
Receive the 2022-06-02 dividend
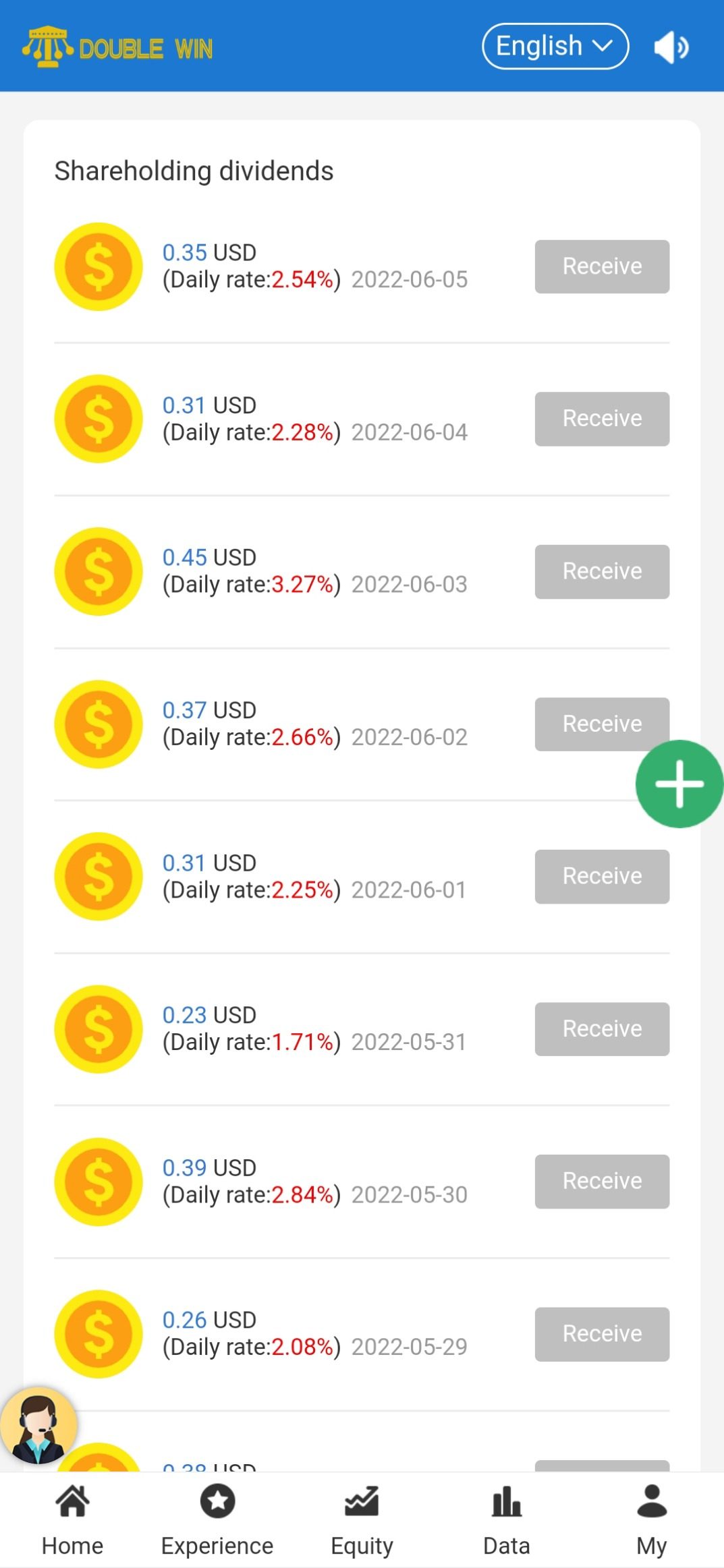pyautogui.click(x=602, y=724)
